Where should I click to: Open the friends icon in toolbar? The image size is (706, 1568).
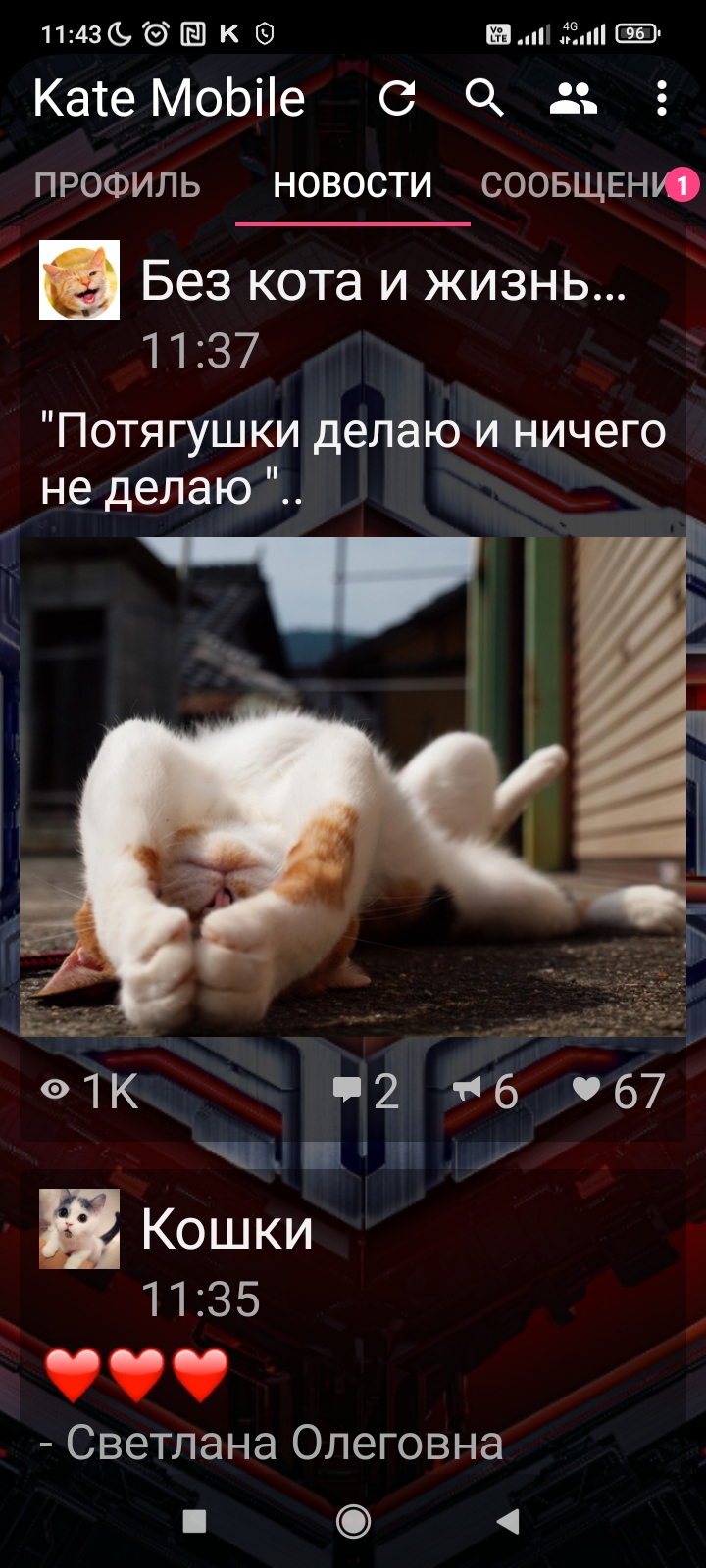(x=573, y=98)
